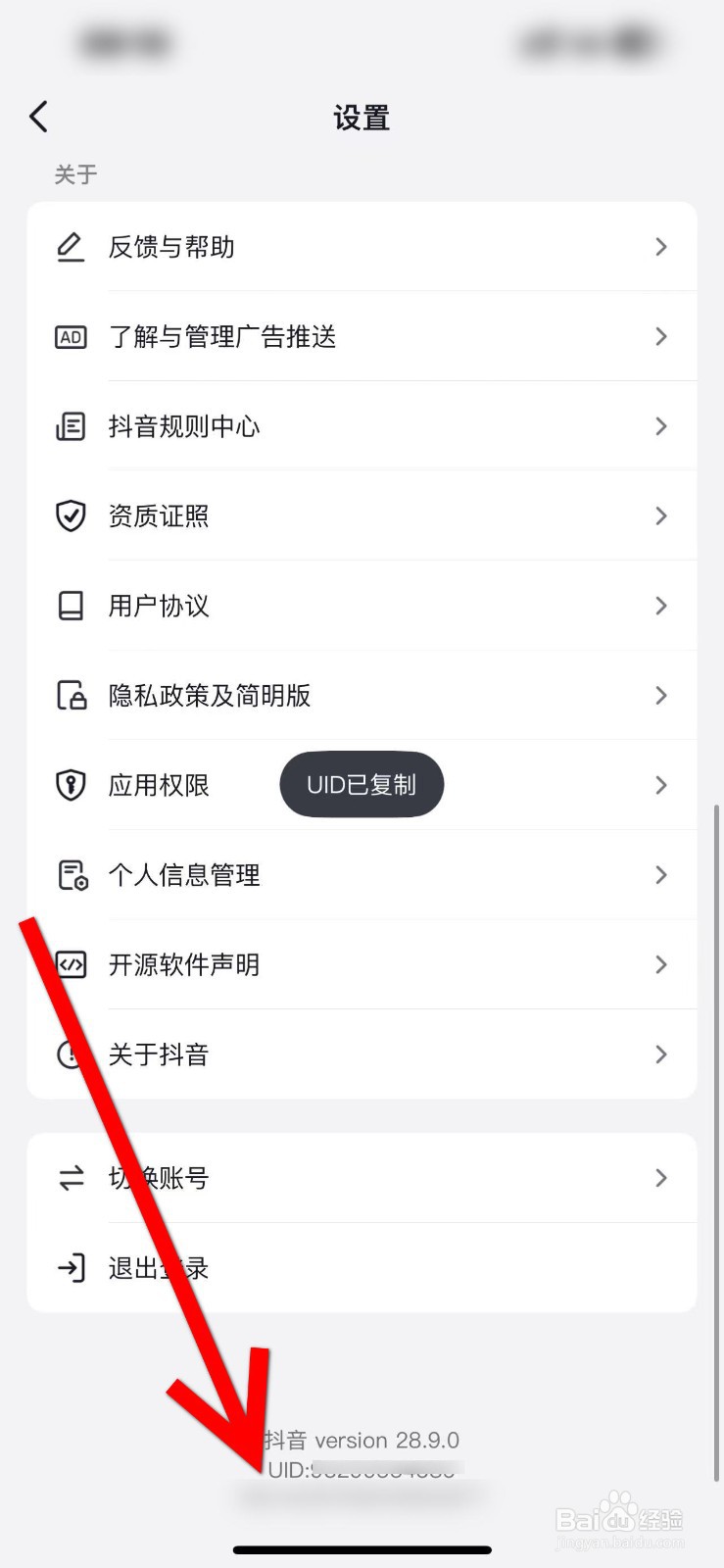The image size is (724, 1568).
Task: Click the book icon beside 用户协议
Action: pyautogui.click(x=70, y=606)
